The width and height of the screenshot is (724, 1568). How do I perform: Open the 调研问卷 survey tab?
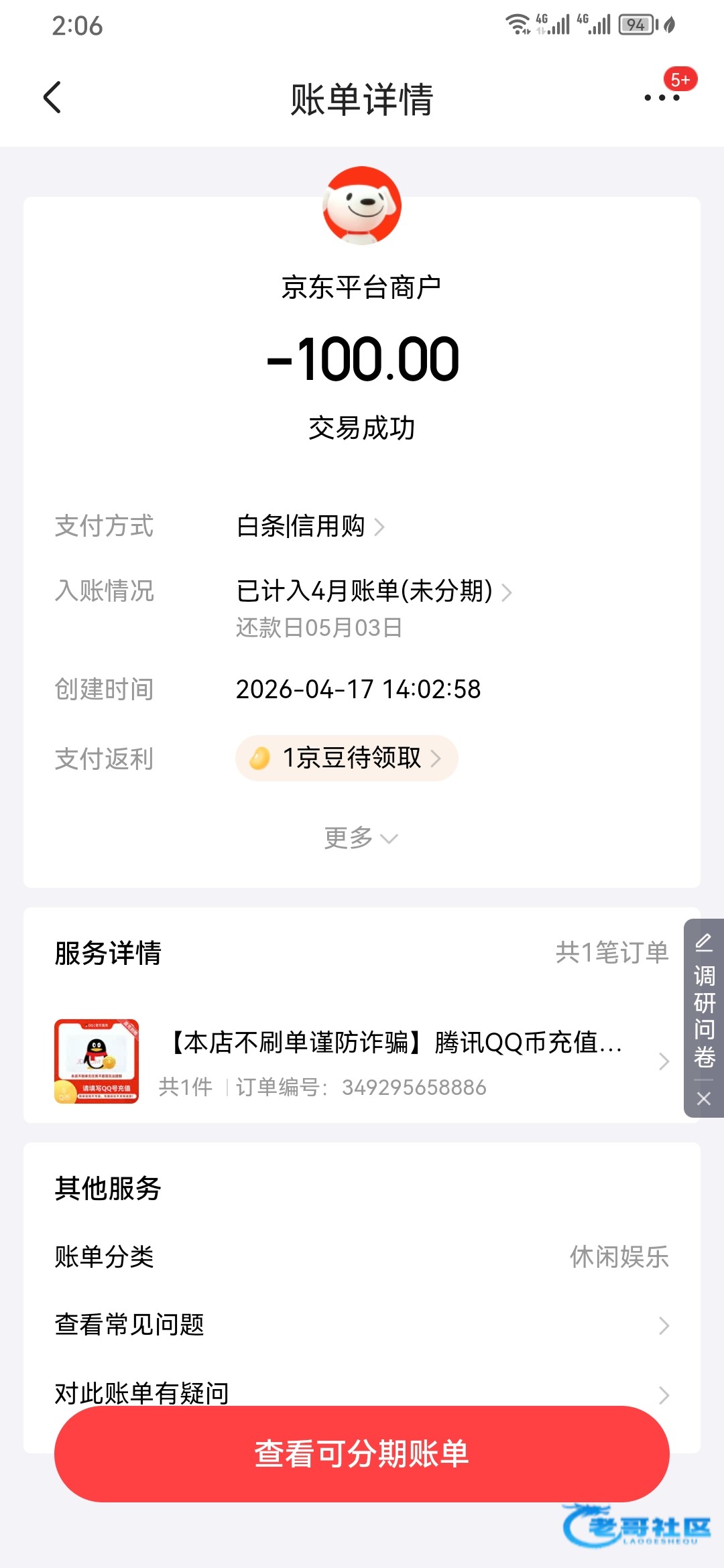click(704, 1002)
